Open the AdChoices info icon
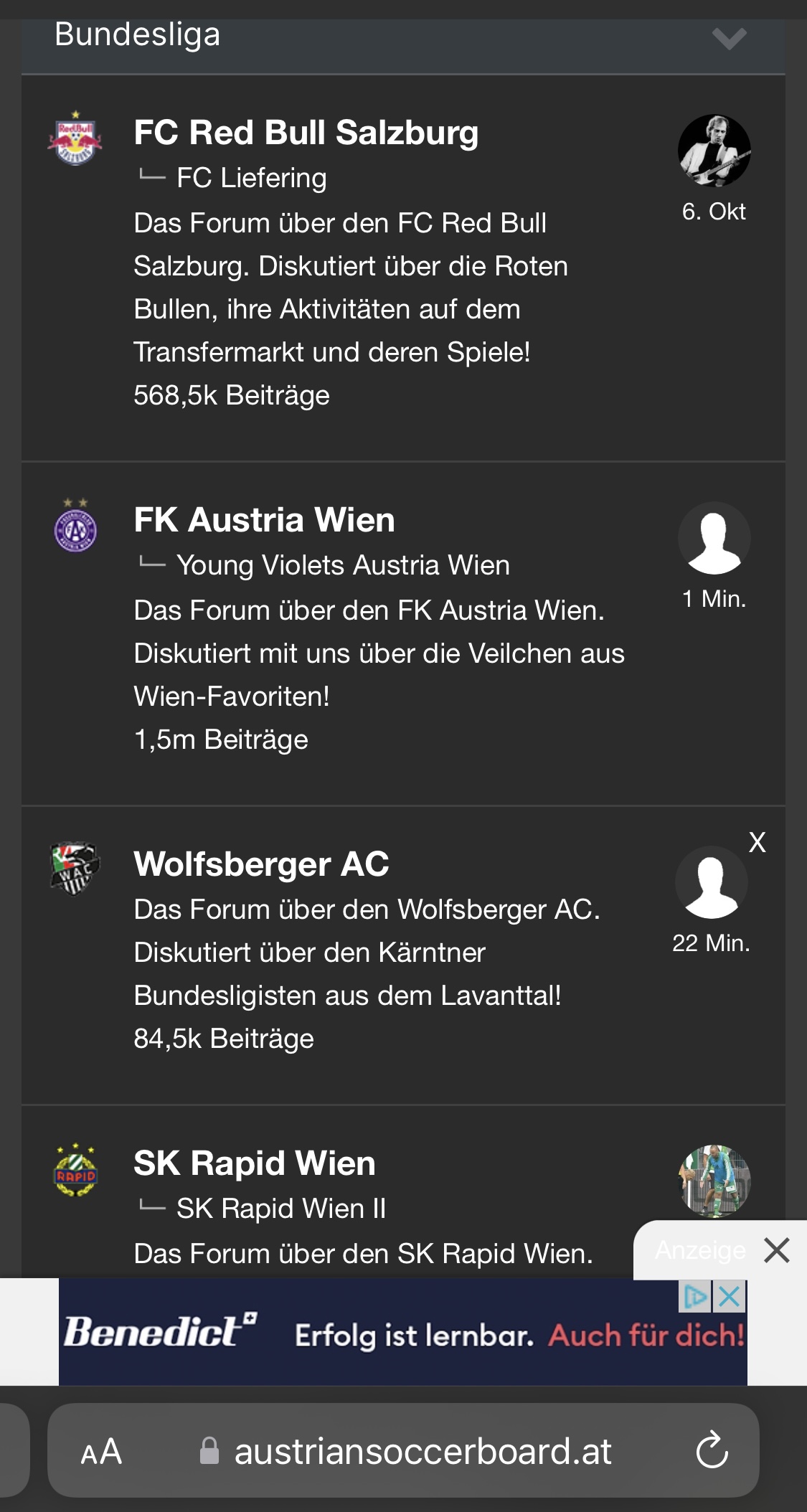Image resolution: width=807 pixels, height=1512 pixels. [695, 1297]
